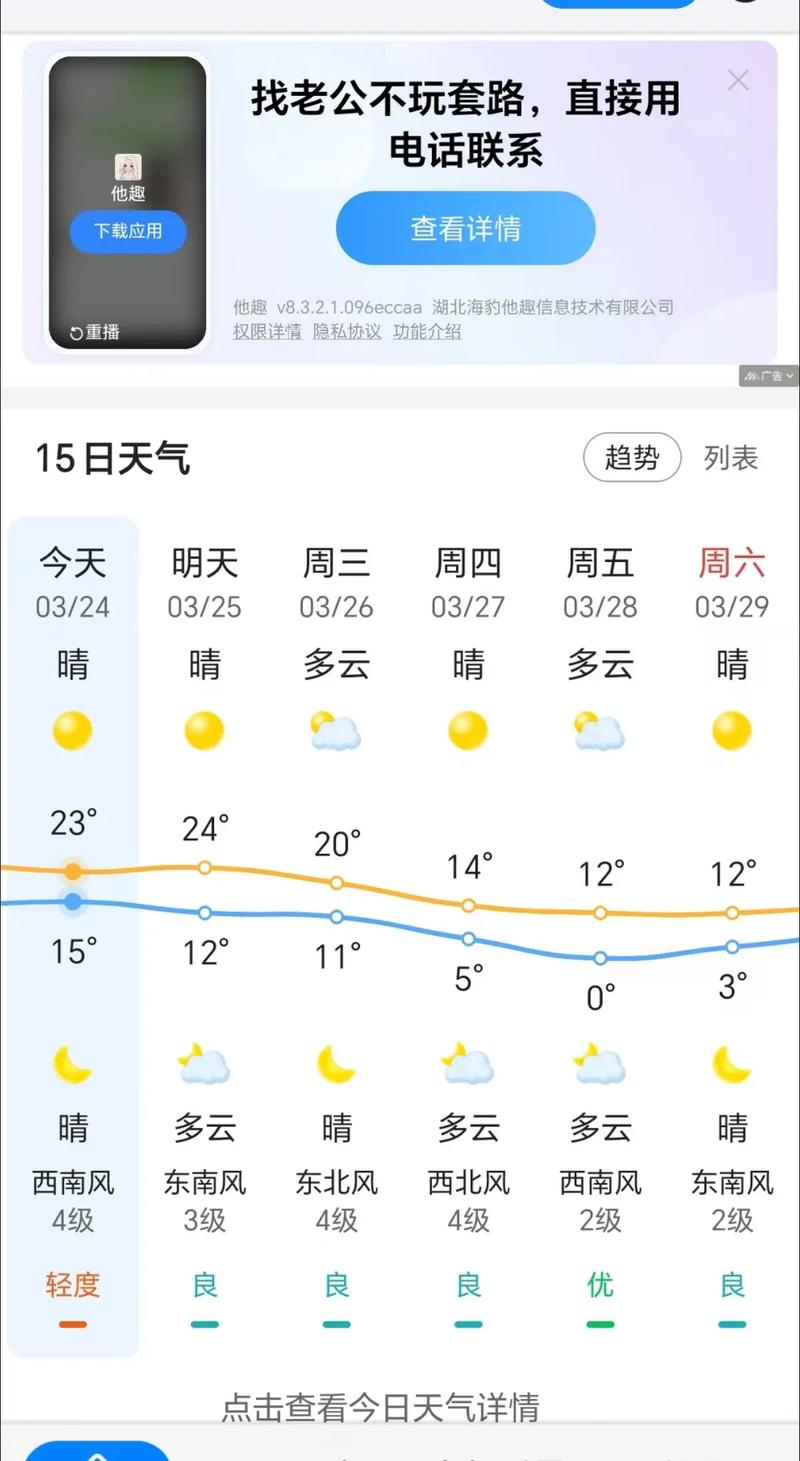Viewport: 800px width, 1461px height.
Task: Click tomorrow's sun weather icon
Action: (204, 730)
